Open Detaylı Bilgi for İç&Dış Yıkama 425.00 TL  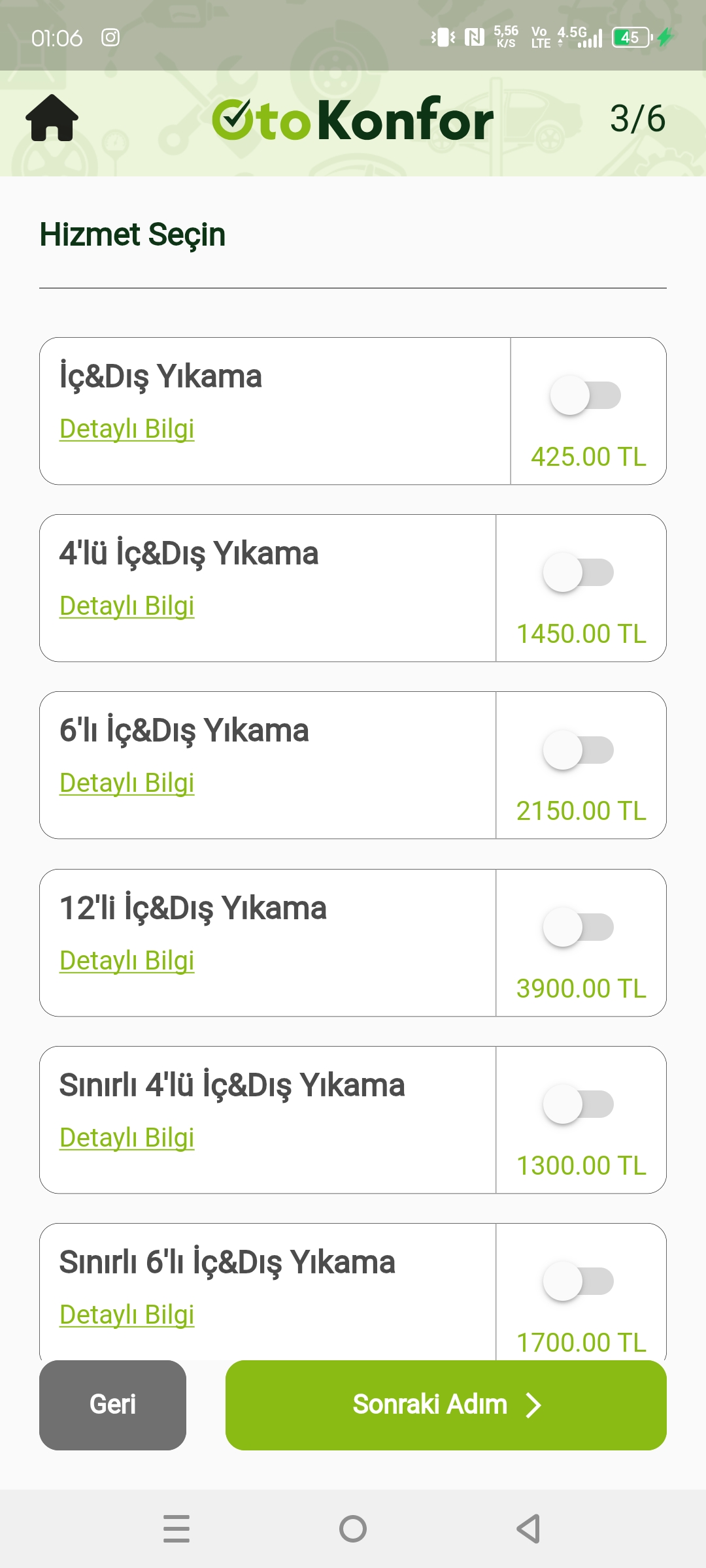pos(127,429)
